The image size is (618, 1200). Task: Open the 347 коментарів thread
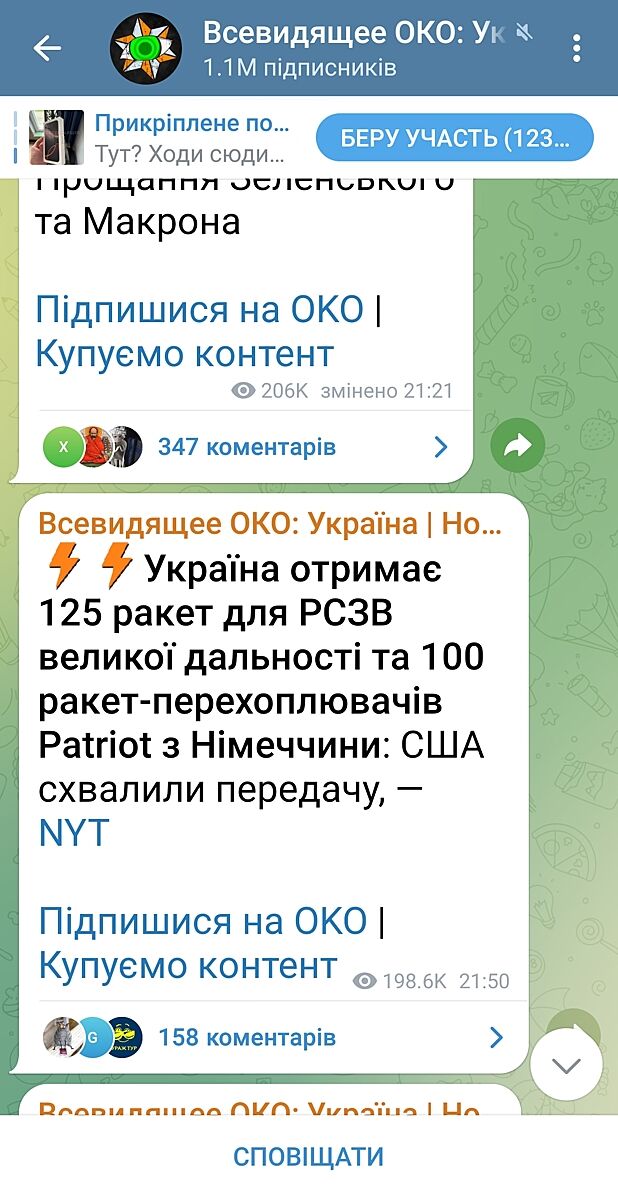coord(247,447)
